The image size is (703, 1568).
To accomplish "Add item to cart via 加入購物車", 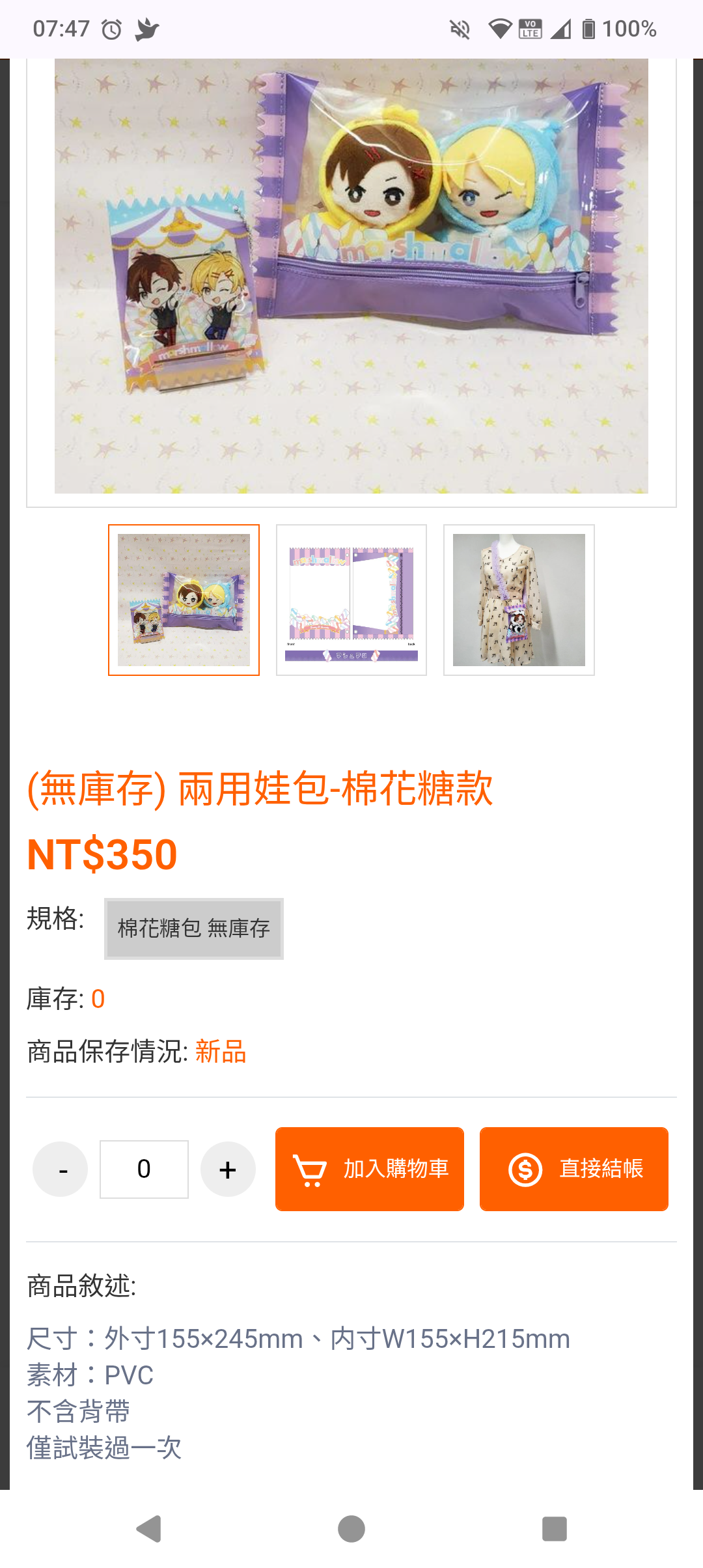I will coord(370,1169).
